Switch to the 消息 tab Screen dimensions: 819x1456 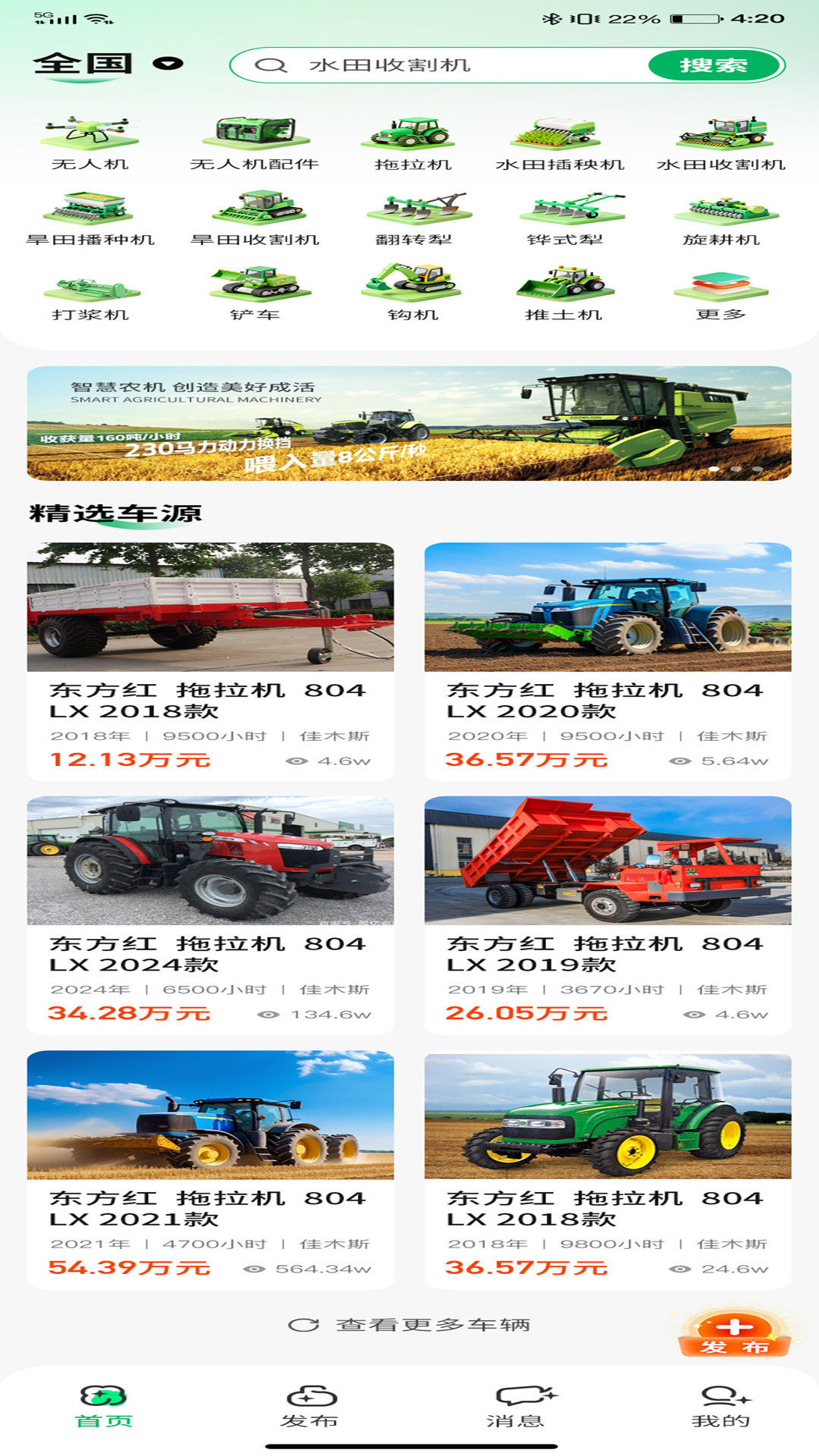click(x=516, y=1407)
